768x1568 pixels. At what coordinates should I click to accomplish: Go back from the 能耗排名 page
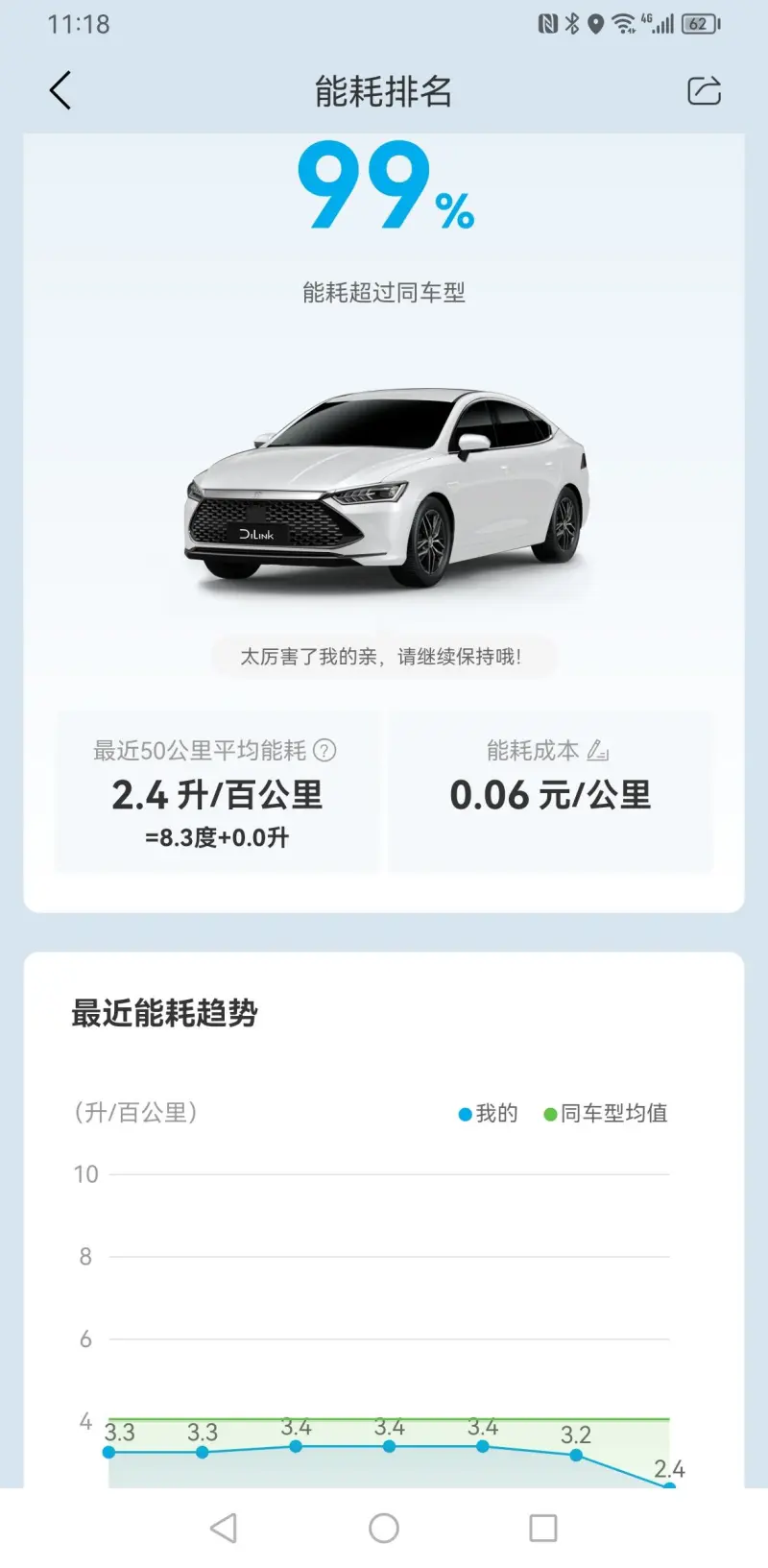60,91
